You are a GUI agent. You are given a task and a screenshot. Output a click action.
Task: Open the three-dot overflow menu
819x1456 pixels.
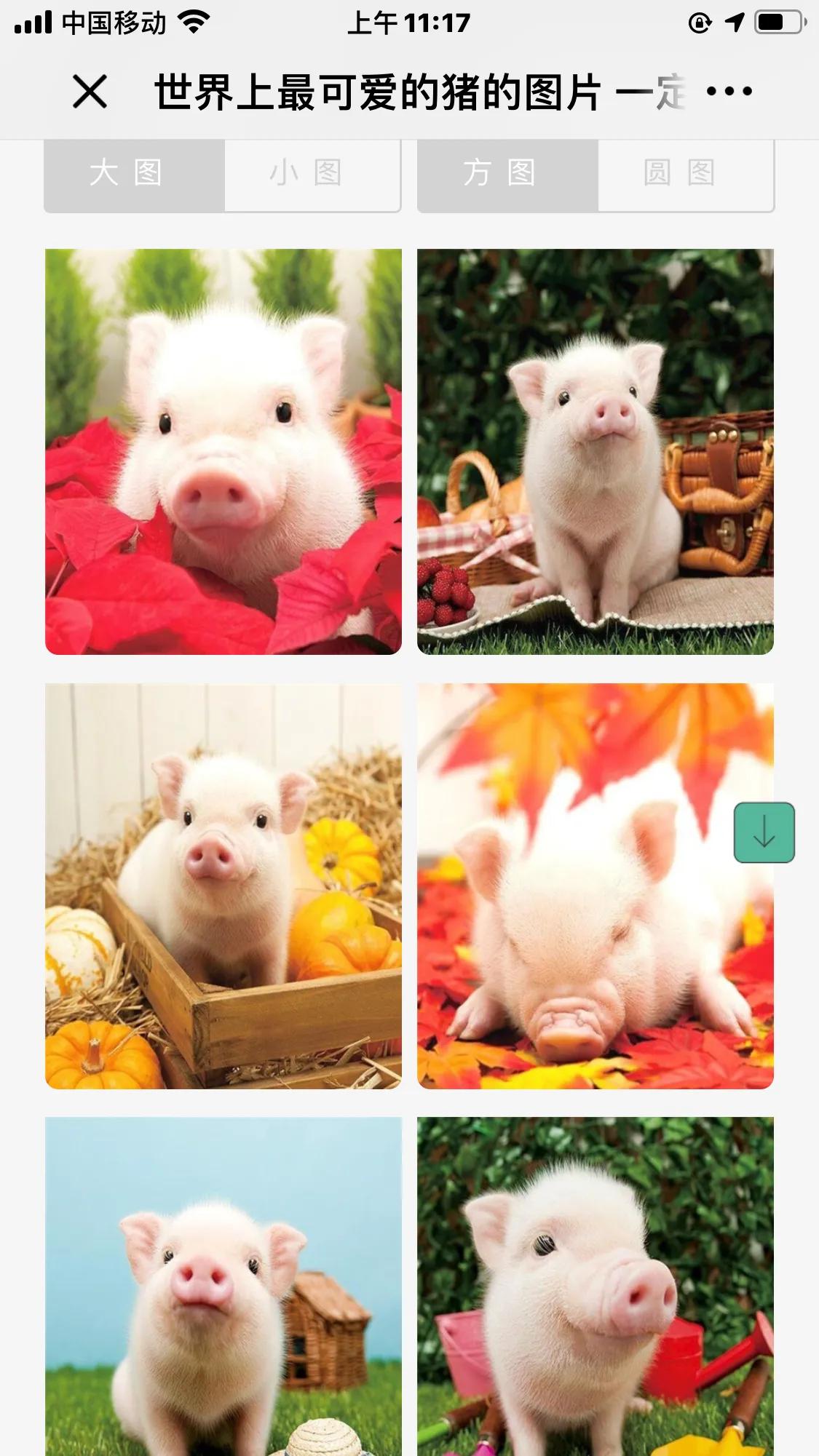click(x=729, y=92)
